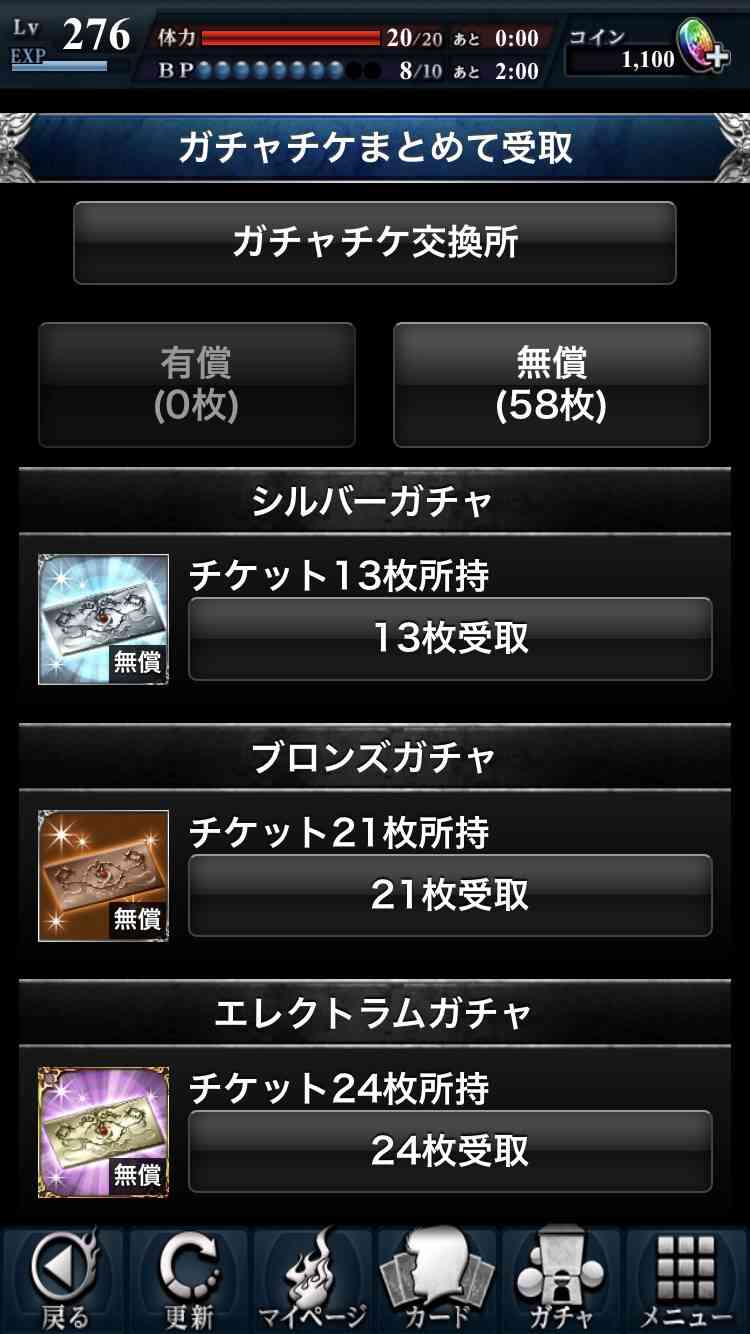Switch to the 無償 (58枚) tab
This screenshot has width=750, height=1334.
[552, 384]
